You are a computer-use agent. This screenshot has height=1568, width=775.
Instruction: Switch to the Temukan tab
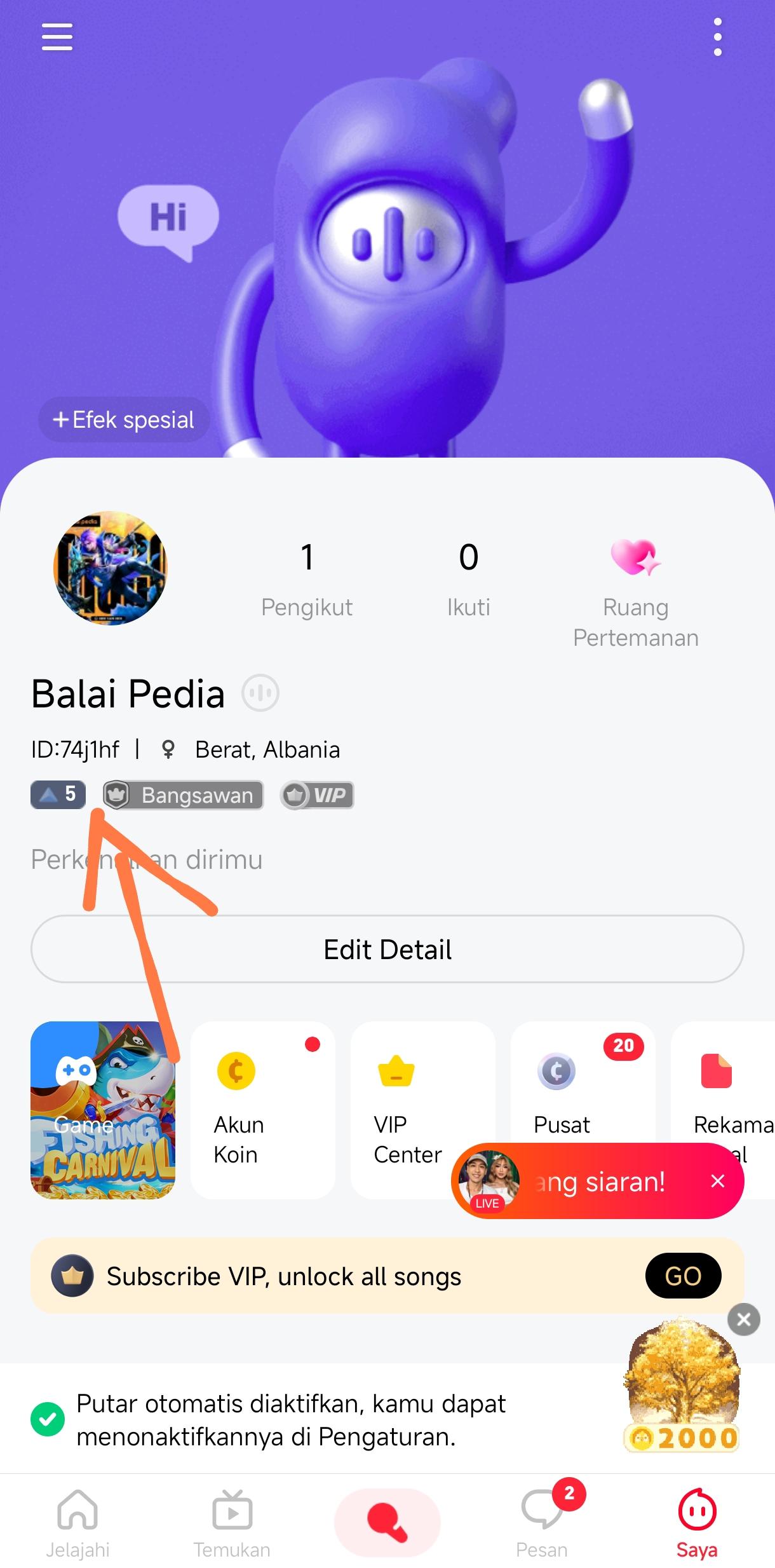click(232, 1524)
